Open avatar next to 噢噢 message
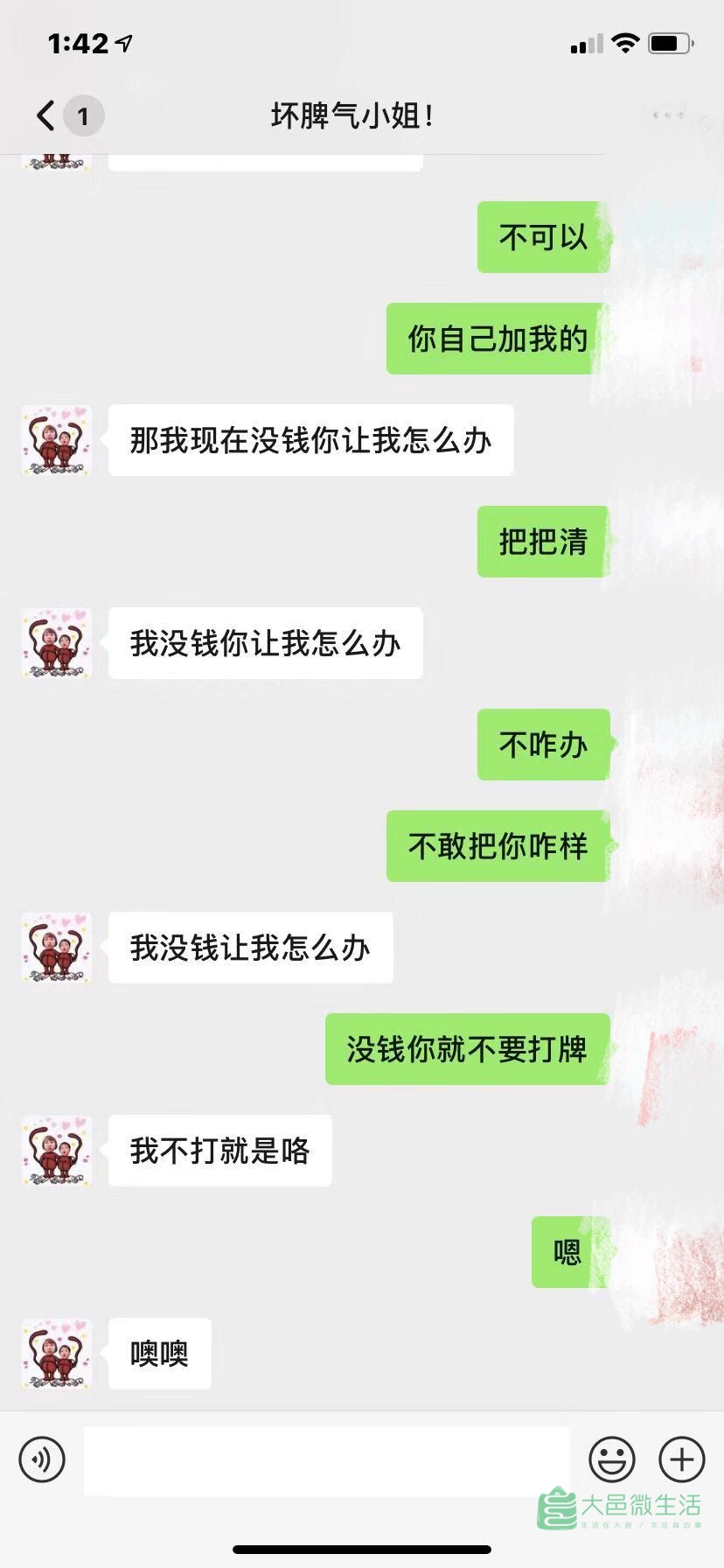The width and height of the screenshot is (724, 1568). click(x=57, y=1354)
